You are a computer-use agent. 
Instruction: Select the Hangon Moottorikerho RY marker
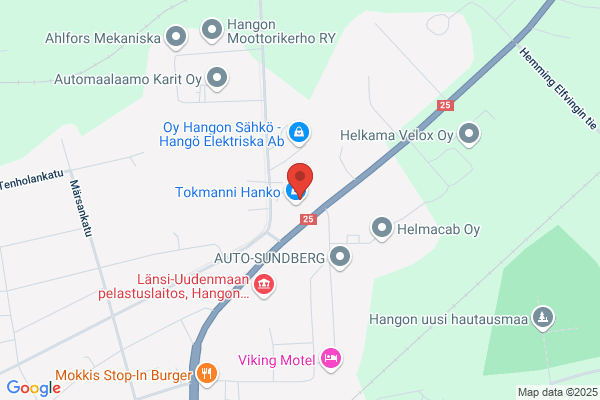tap(212, 30)
